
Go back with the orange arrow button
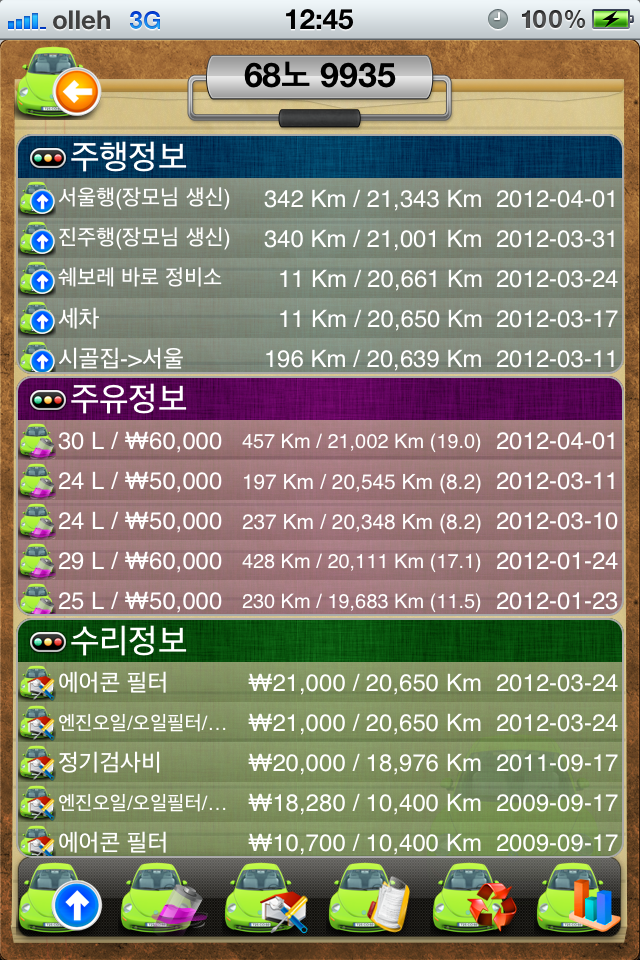[x=75, y=94]
